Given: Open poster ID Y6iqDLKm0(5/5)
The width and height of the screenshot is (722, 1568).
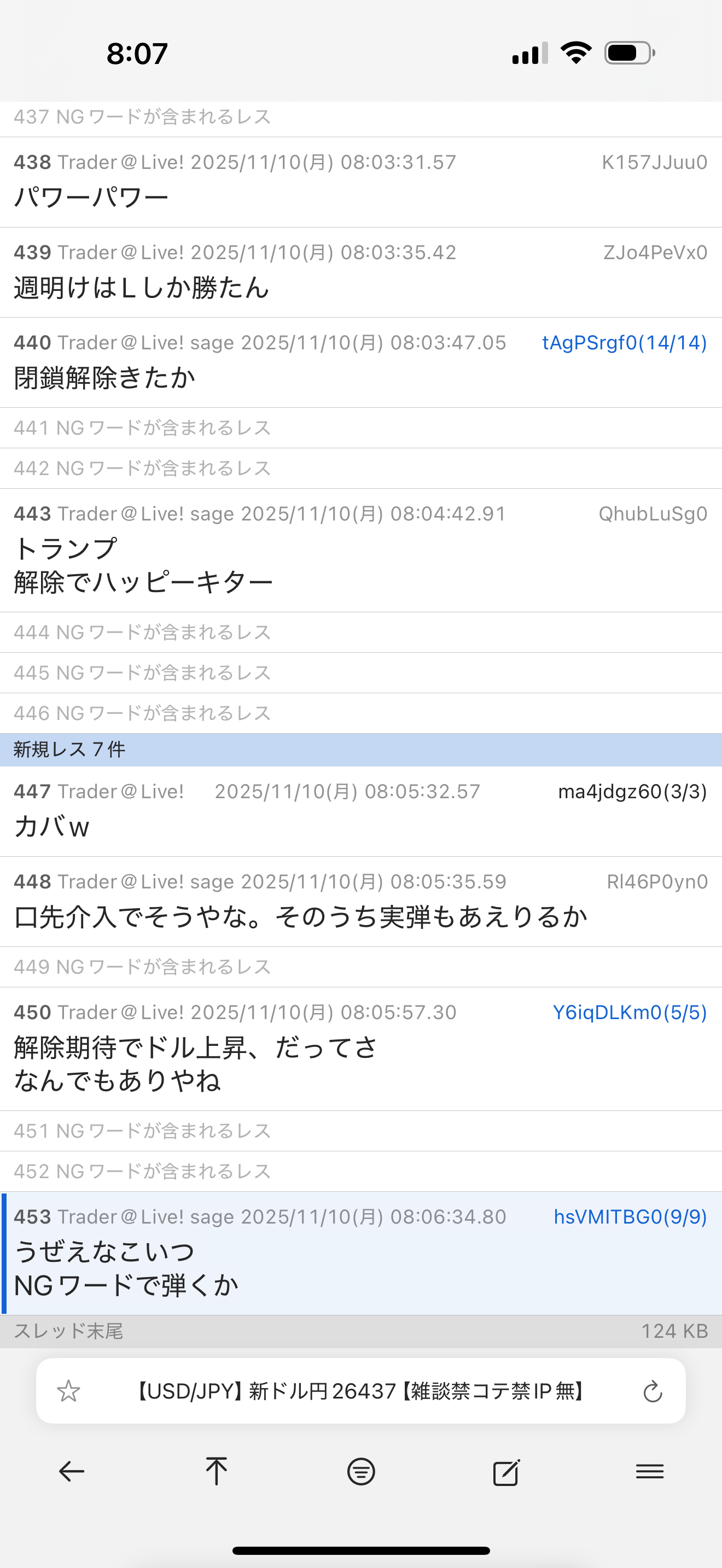Looking at the screenshot, I should tap(630, 1013).
